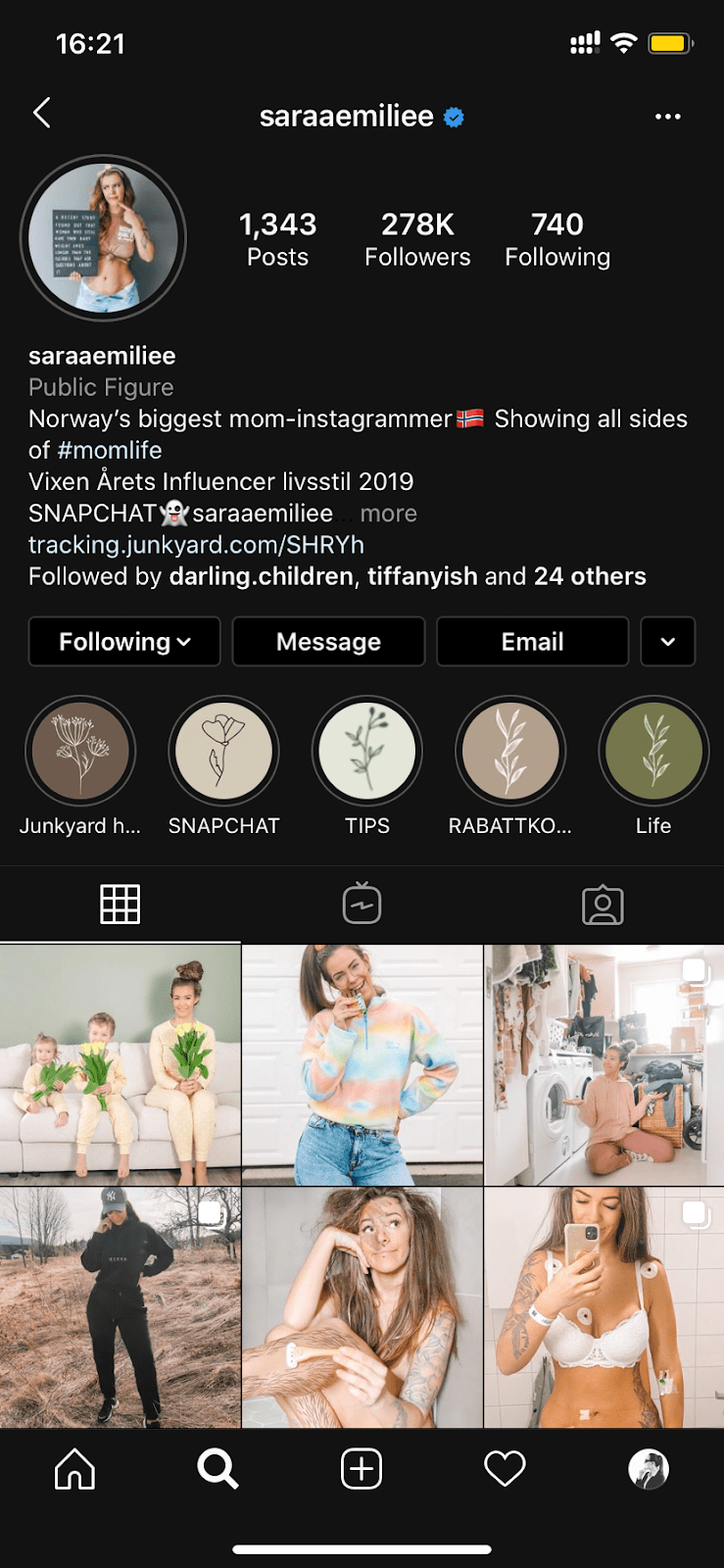
Task: Open the #momlife hashtag
Action: (x=110, y=451)
